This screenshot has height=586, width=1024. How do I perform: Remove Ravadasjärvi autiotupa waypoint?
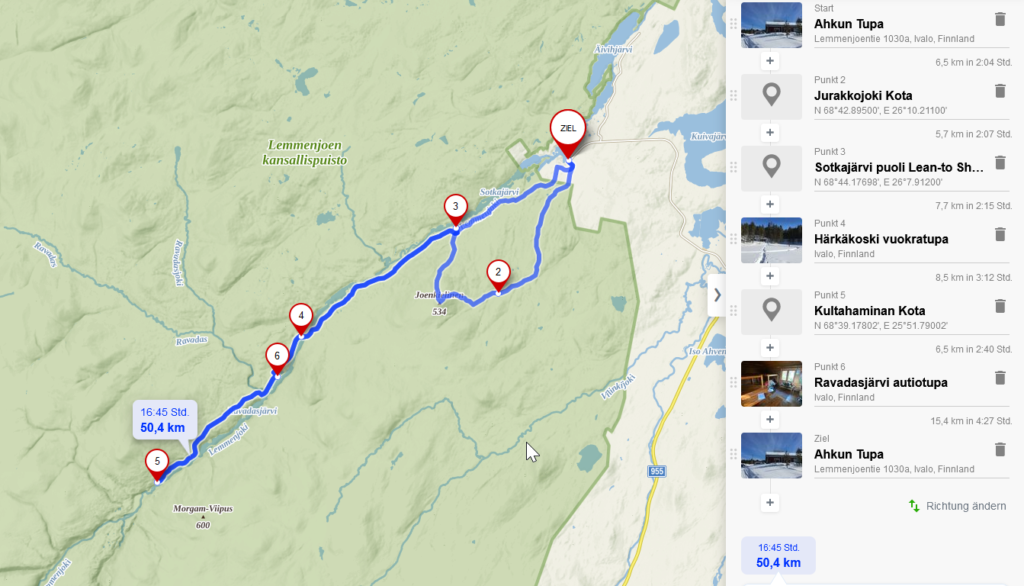pyautogui.click(x=1000, y=378)
